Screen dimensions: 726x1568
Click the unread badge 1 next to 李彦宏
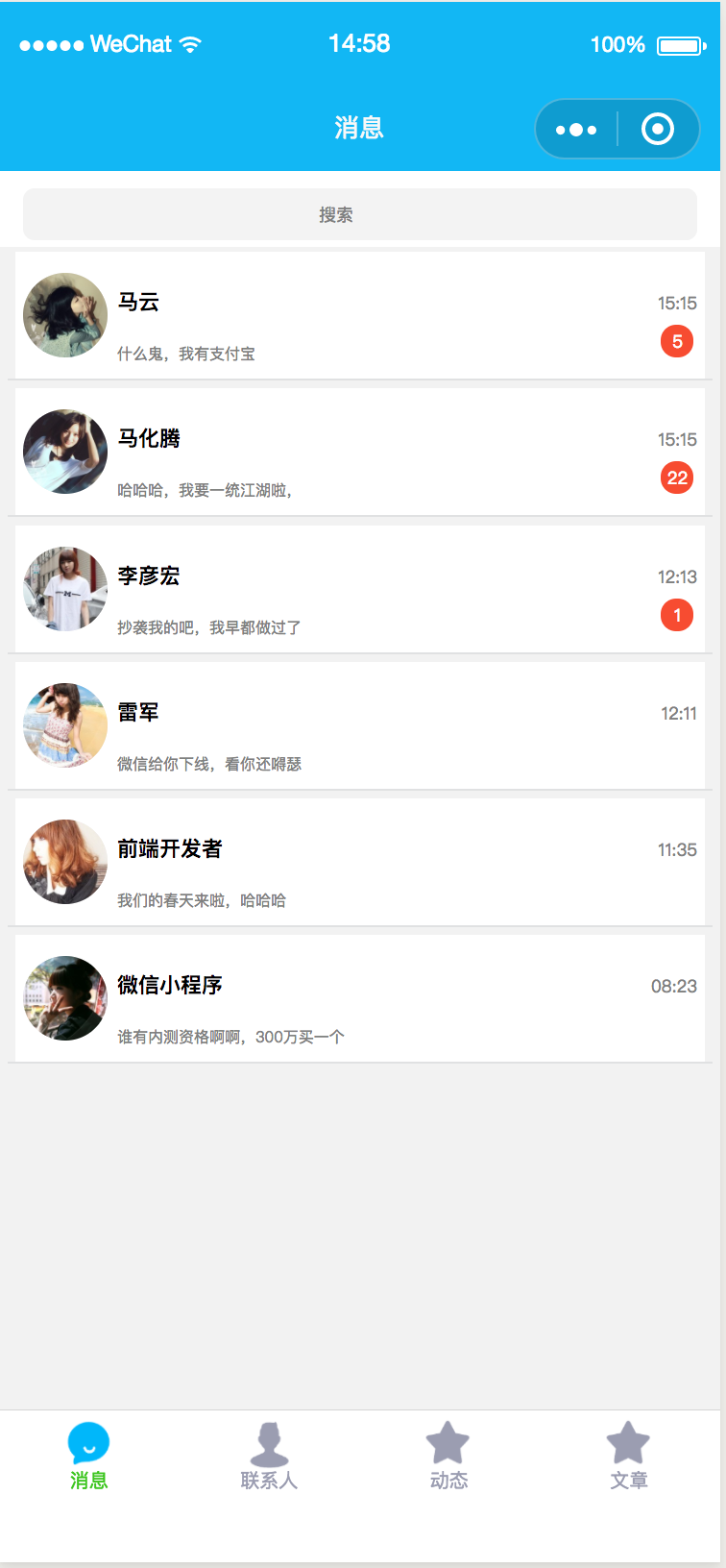click(677, 614)
